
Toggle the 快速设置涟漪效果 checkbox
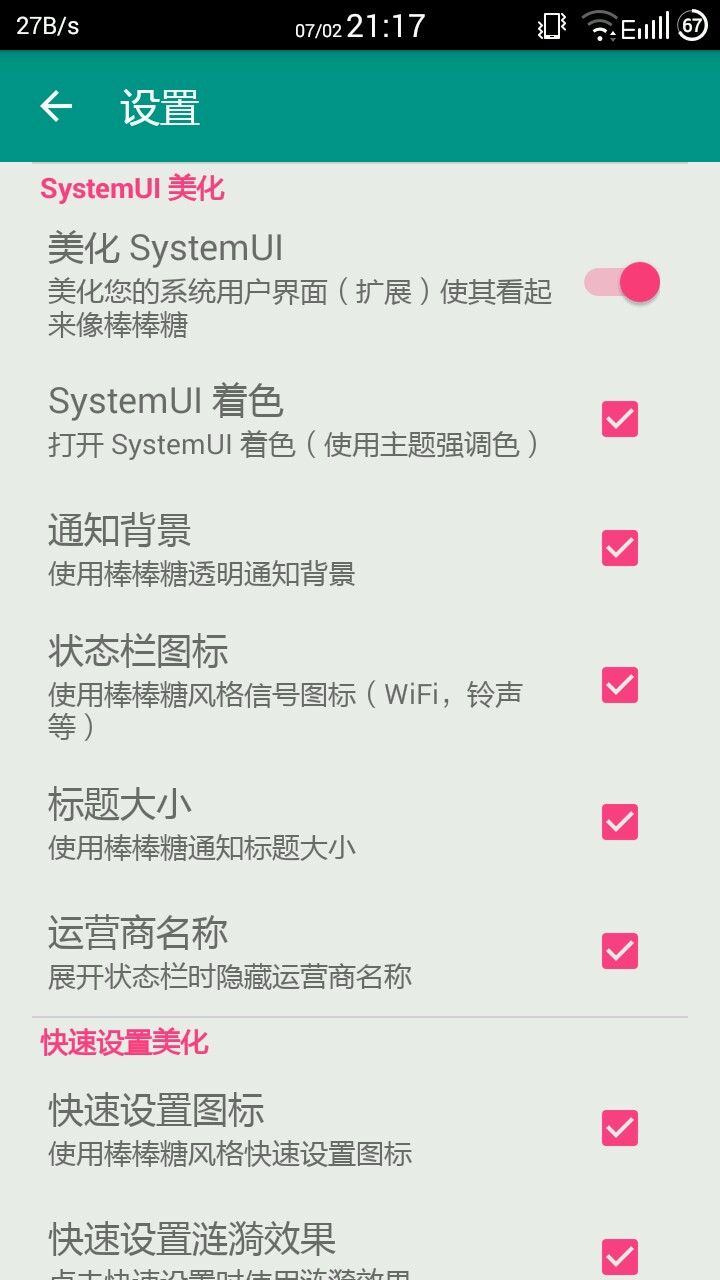(620, 1255)
